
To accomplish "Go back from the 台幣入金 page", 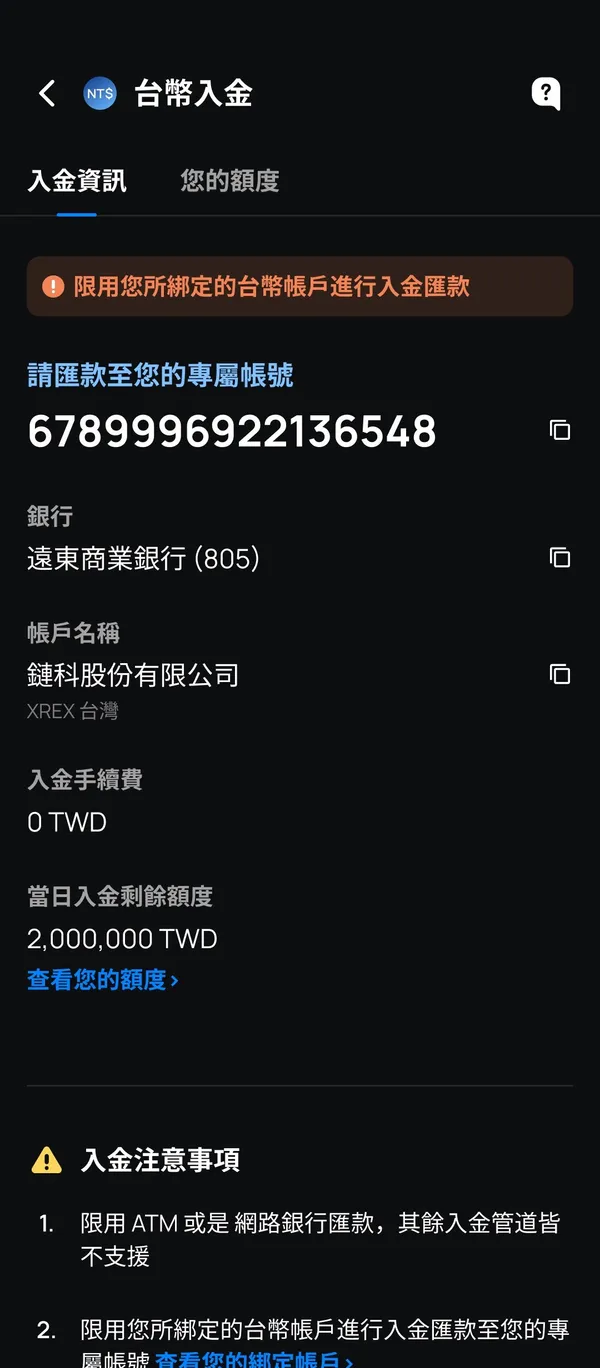I will (47, 94).
